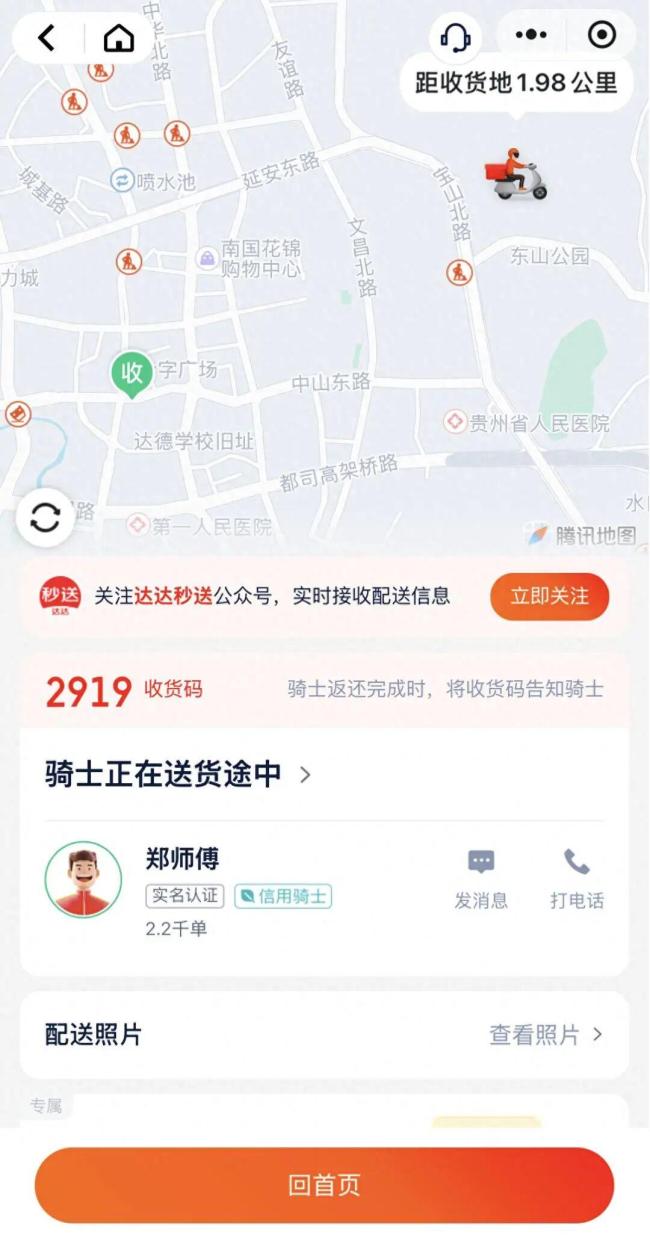The height and width of the screenshot is (1241, 650).
Task: Tap 立即关注 to follow 达达秒送
Action: click(x=549, y=597)
